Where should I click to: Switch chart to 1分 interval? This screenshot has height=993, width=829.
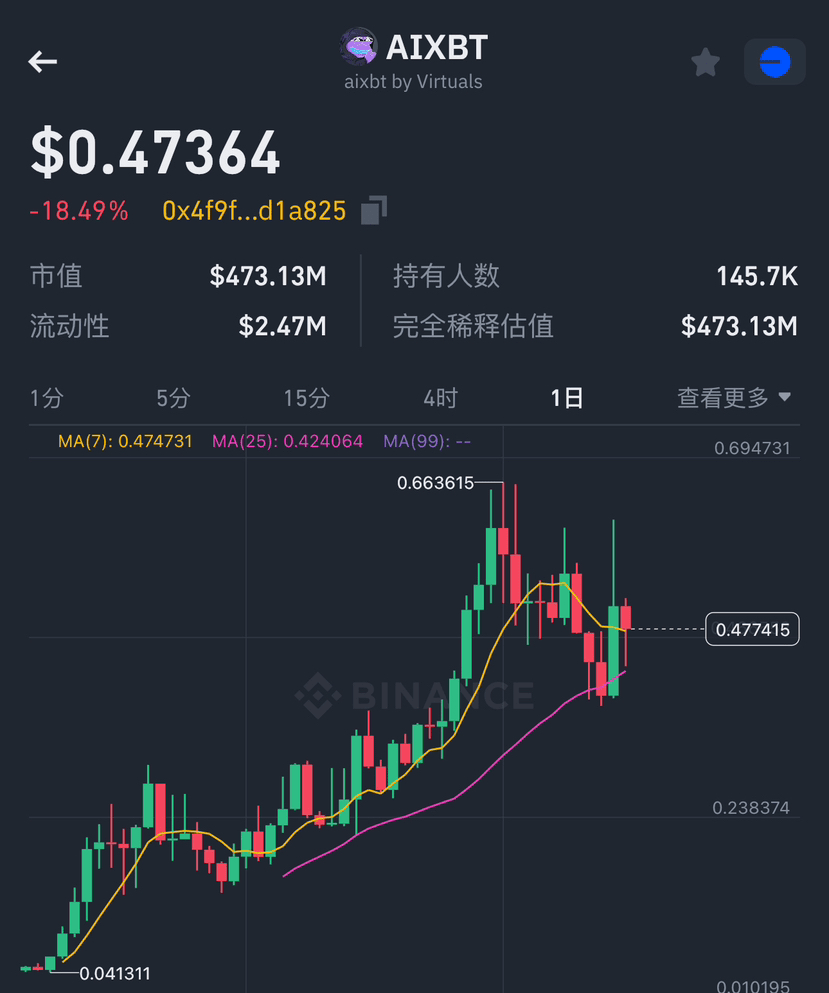pyautogui.click(x=47, y=398)
